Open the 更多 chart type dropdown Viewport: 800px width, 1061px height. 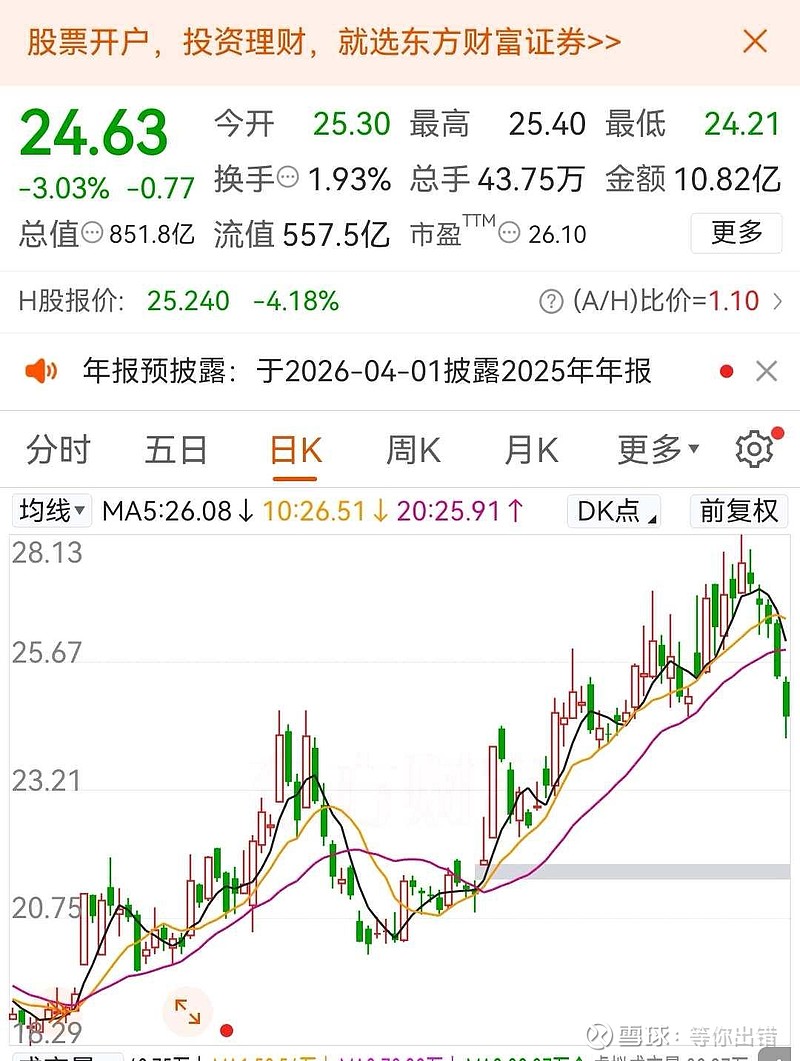(655, 449)
